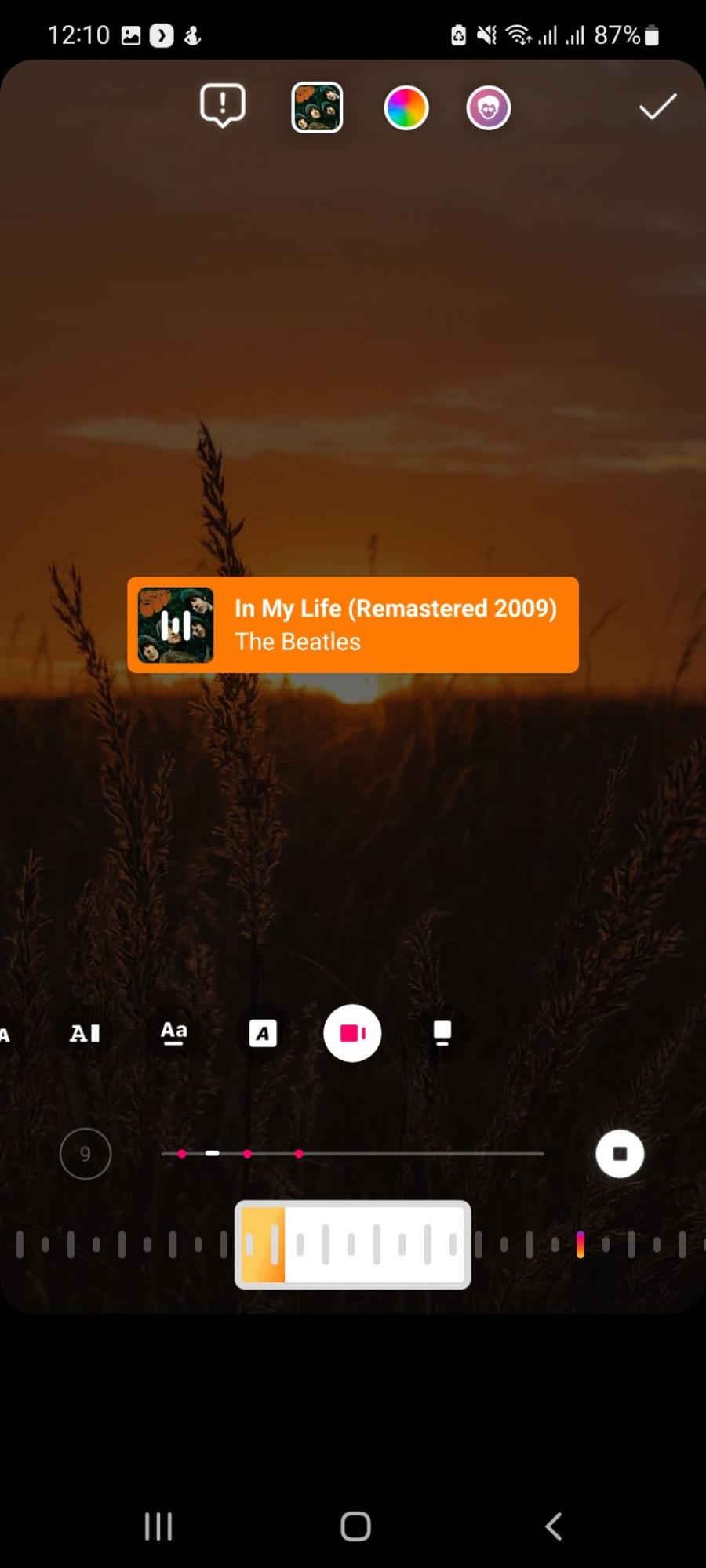Tap the purple face effect icon

[x=488, y=107]
